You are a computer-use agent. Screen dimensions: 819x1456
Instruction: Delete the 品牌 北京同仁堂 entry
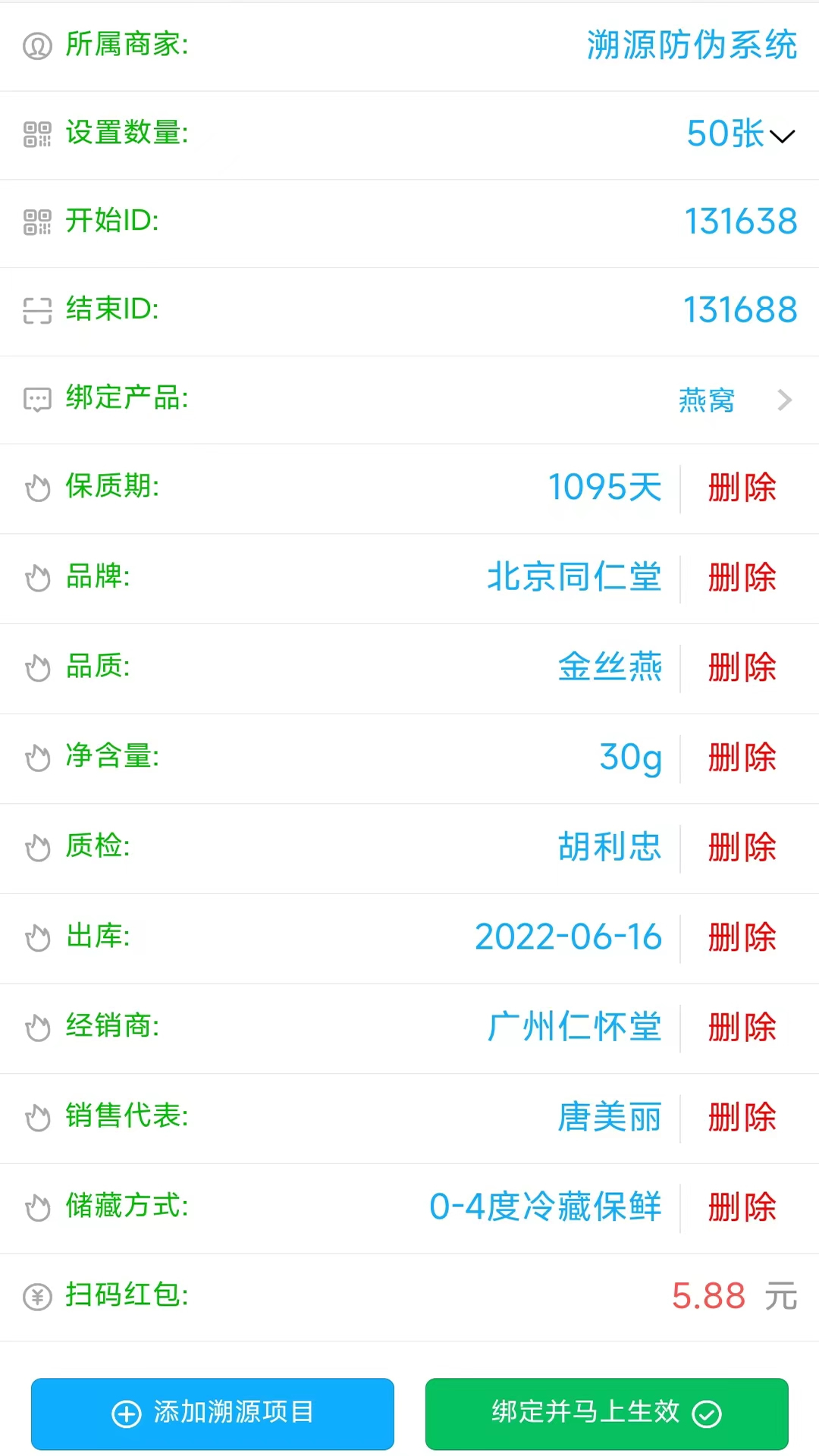click(742, 579)
